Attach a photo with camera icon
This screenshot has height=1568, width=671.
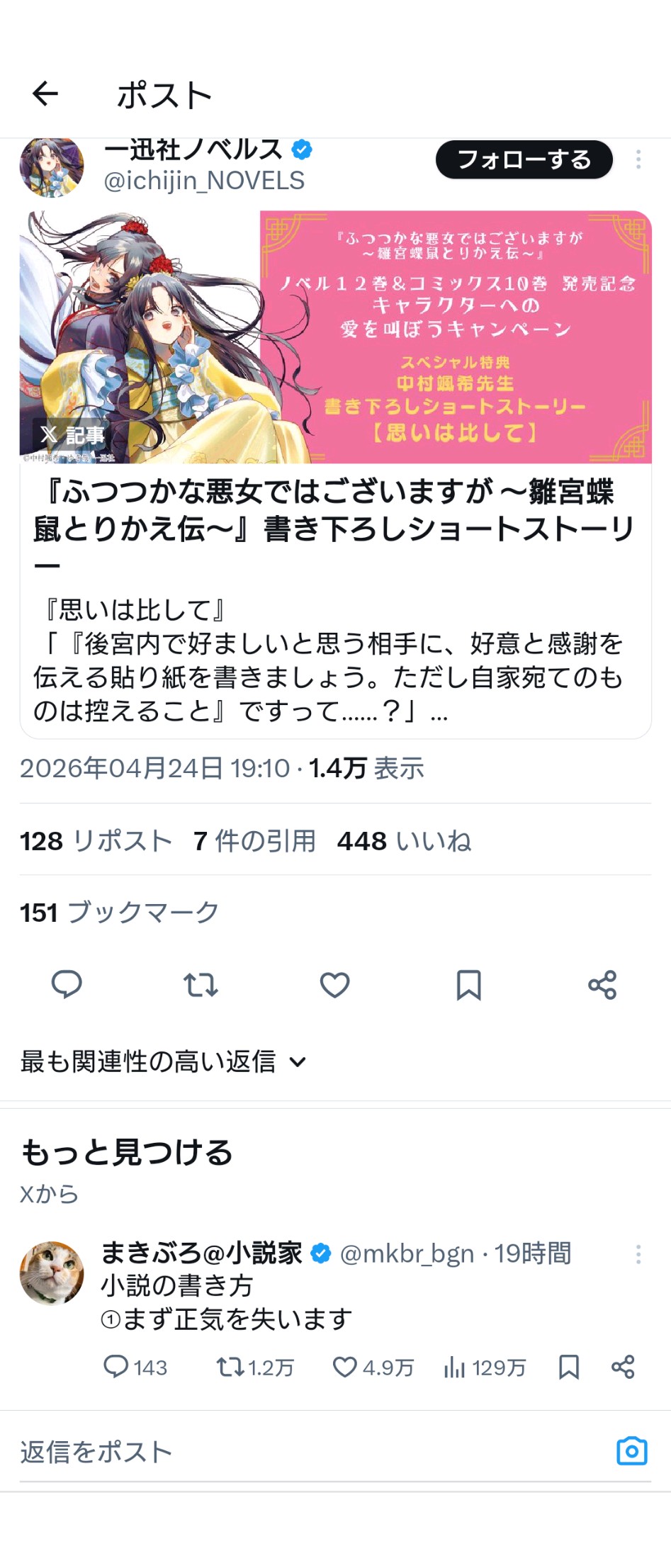click(x=631, y=1450)
